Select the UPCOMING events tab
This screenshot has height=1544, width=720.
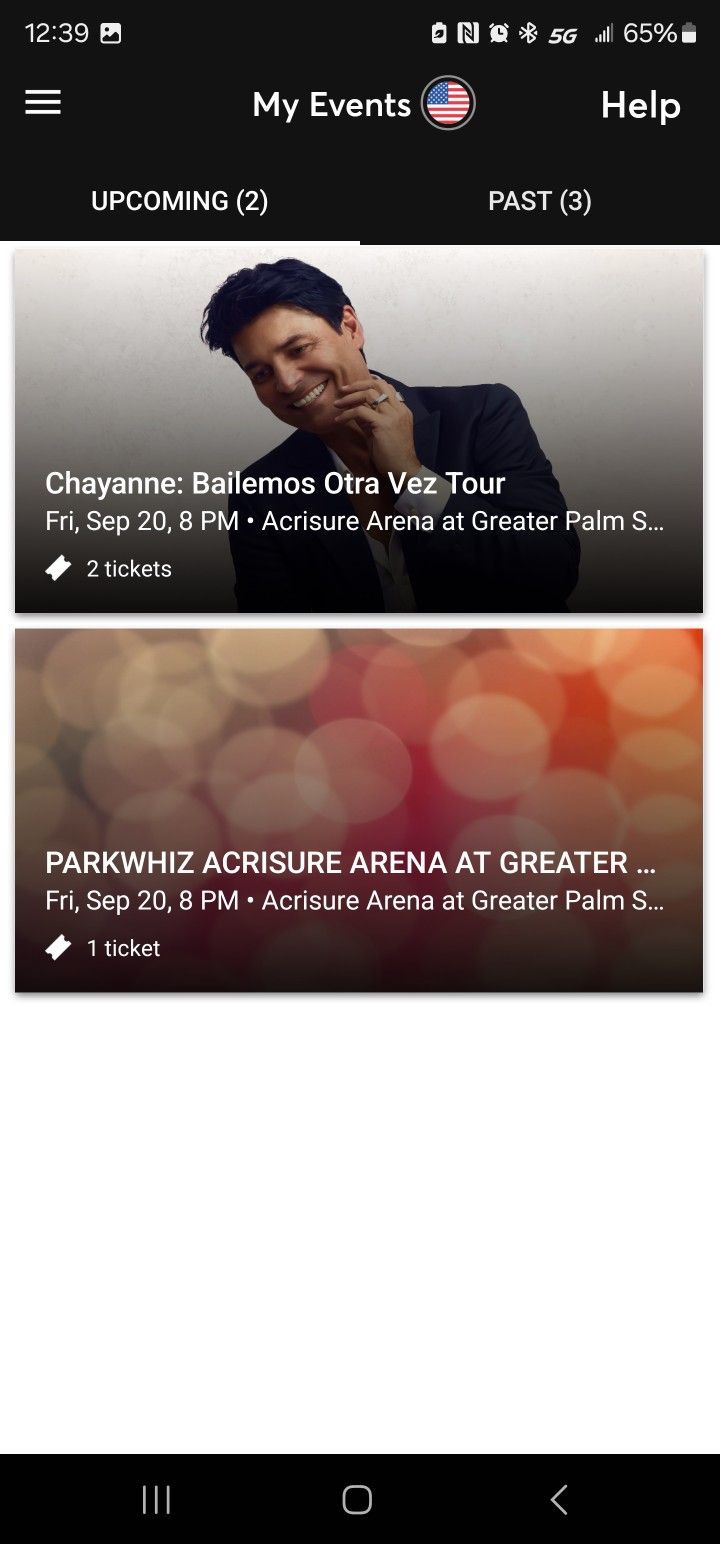coord(179,200)
